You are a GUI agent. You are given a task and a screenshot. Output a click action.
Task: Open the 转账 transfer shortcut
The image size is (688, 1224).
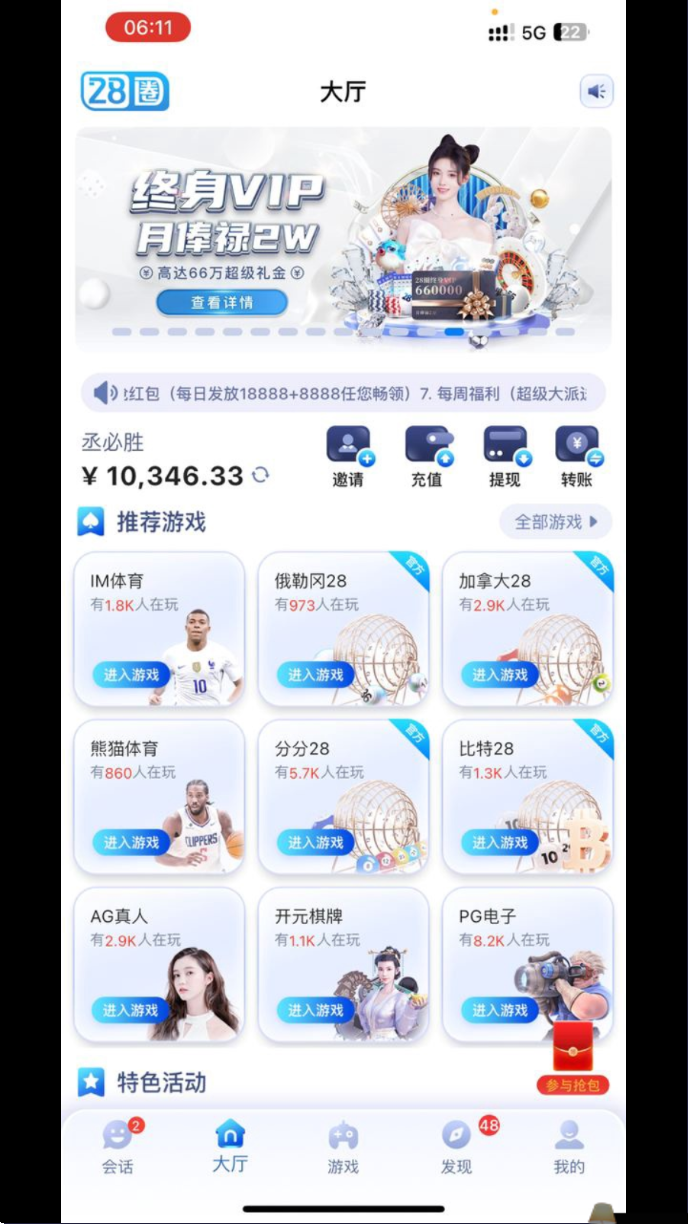[x=577, y=457]
